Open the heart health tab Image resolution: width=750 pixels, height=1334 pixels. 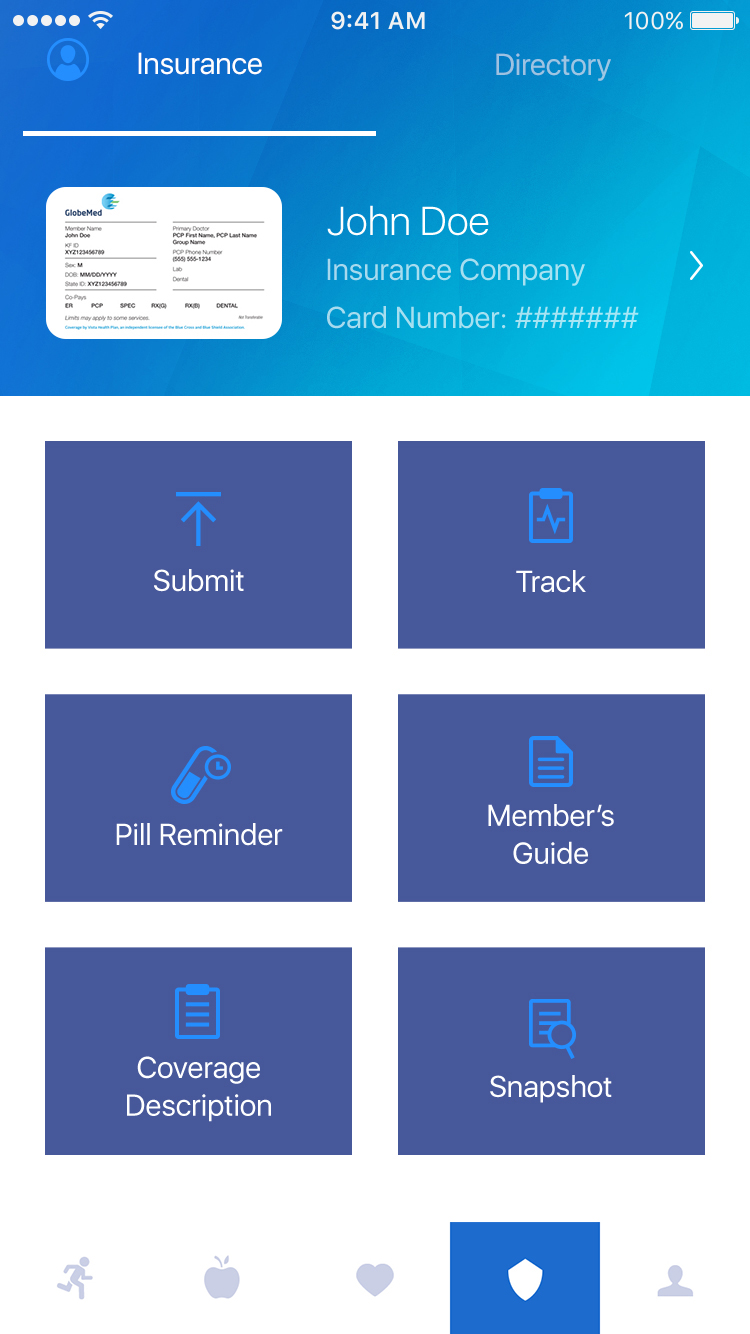tap(375, 1278)
